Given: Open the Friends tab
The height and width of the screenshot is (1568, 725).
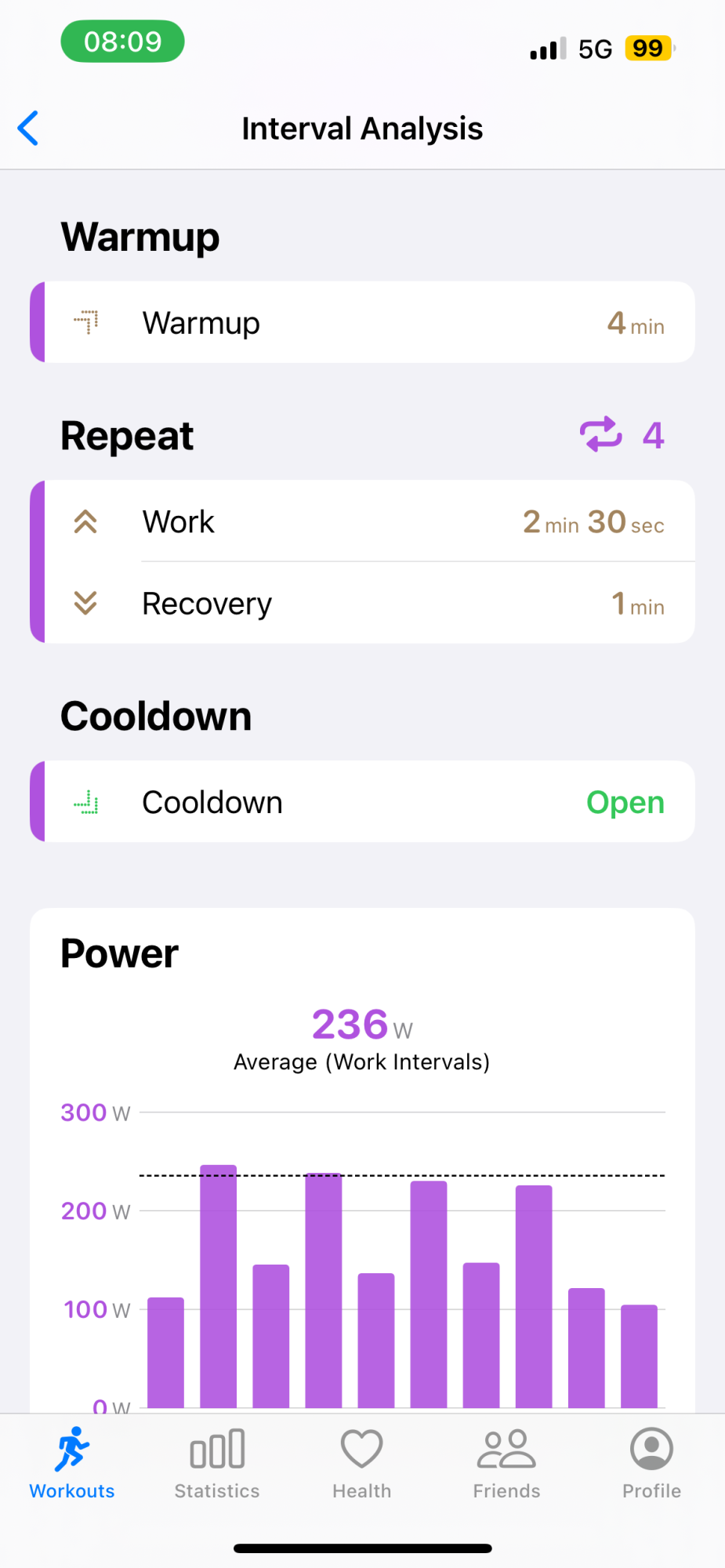Looking at the screenshot, I should [506, 1463].
